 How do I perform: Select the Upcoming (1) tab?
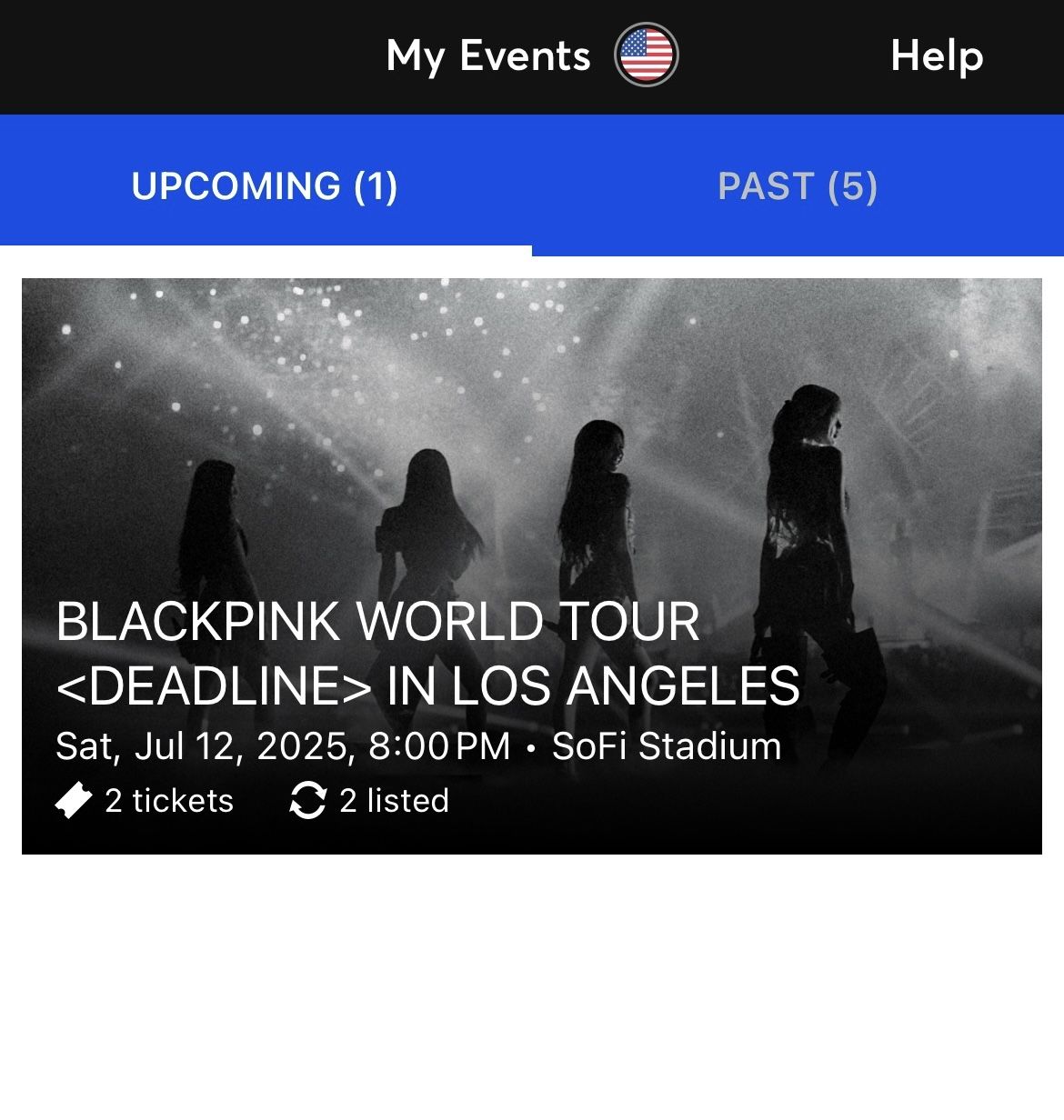click(x=265, y=185)
